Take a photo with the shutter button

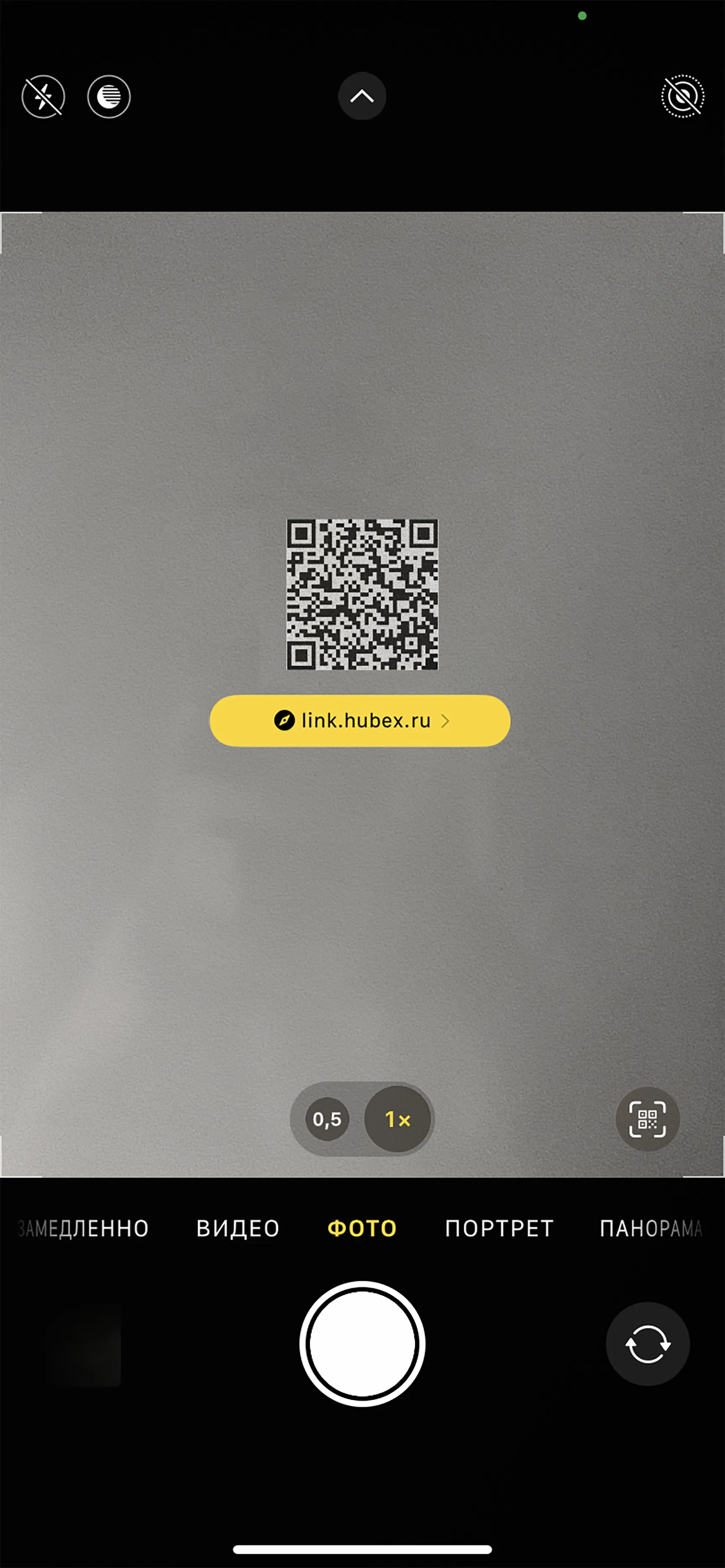coord(362,1344)
